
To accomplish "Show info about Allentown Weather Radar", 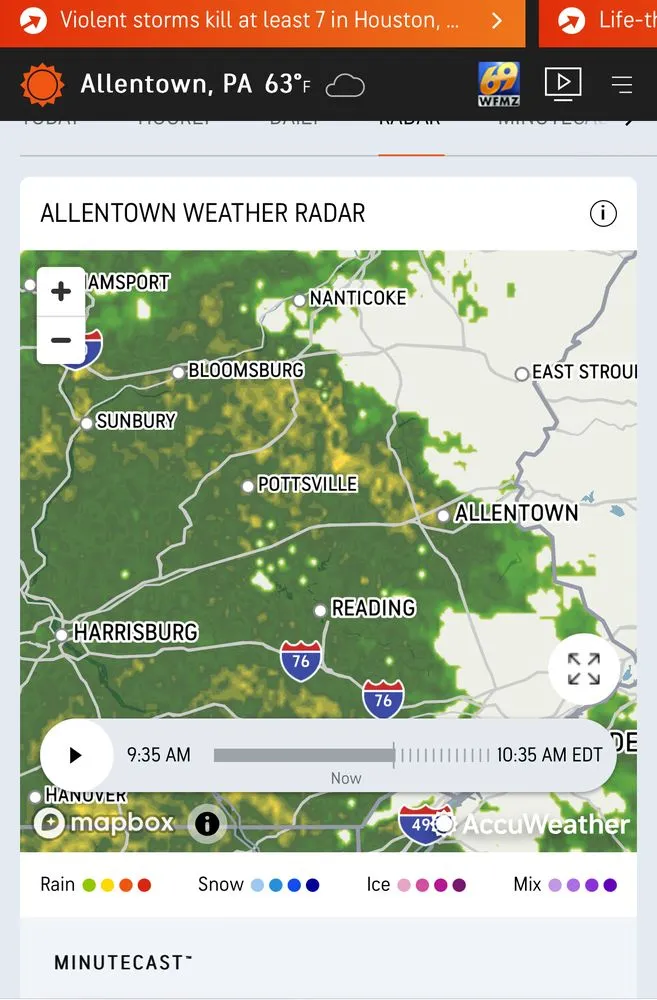I will coord(603,213).
